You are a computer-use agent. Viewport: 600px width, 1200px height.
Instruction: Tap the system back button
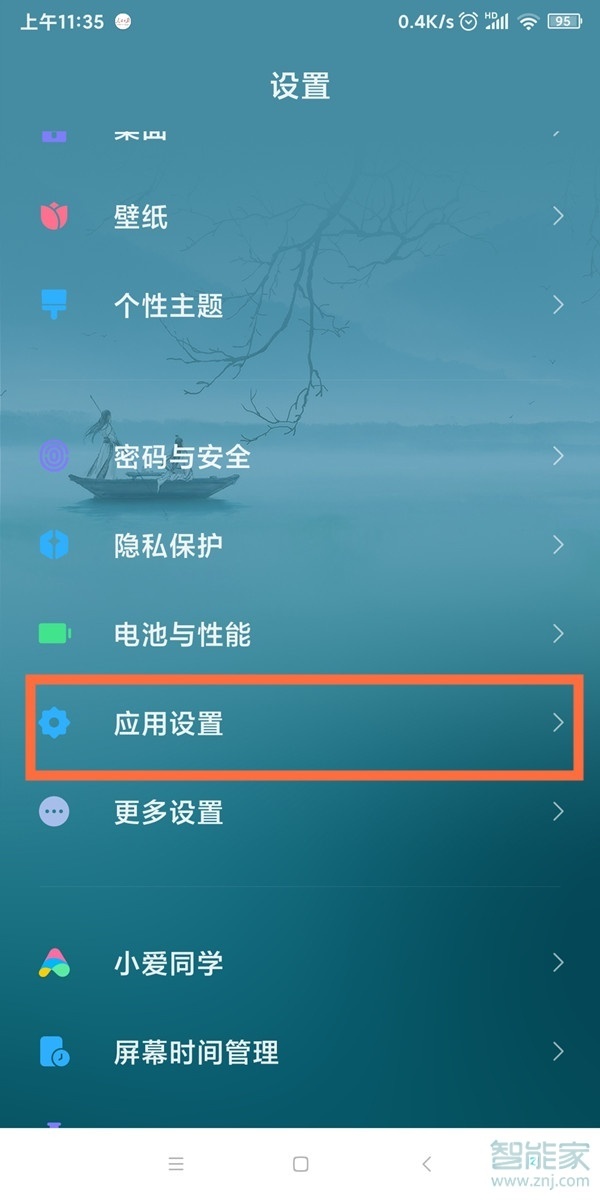[x=426, y=1164]
